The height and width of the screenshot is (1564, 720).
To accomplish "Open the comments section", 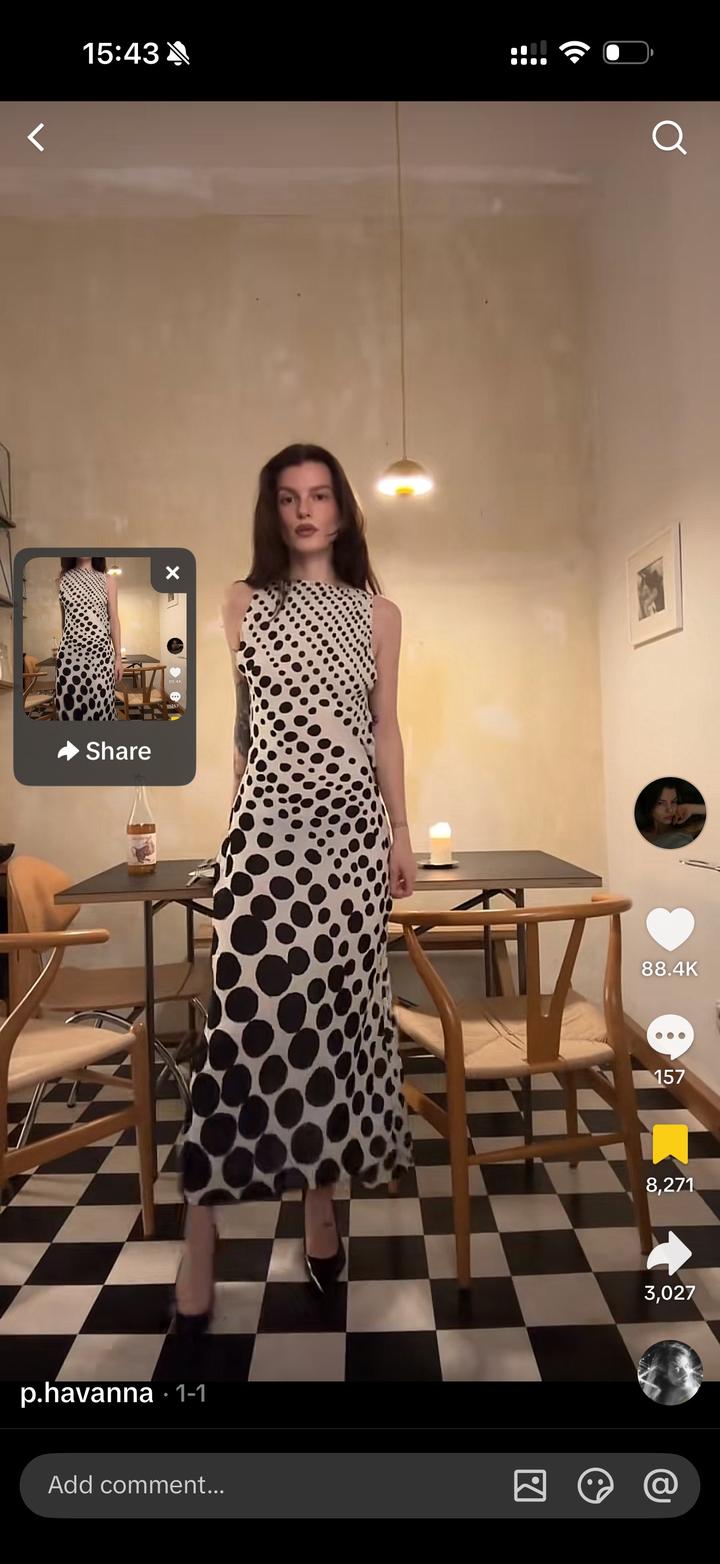I will pyautogui.click(x=670, y=1037).
